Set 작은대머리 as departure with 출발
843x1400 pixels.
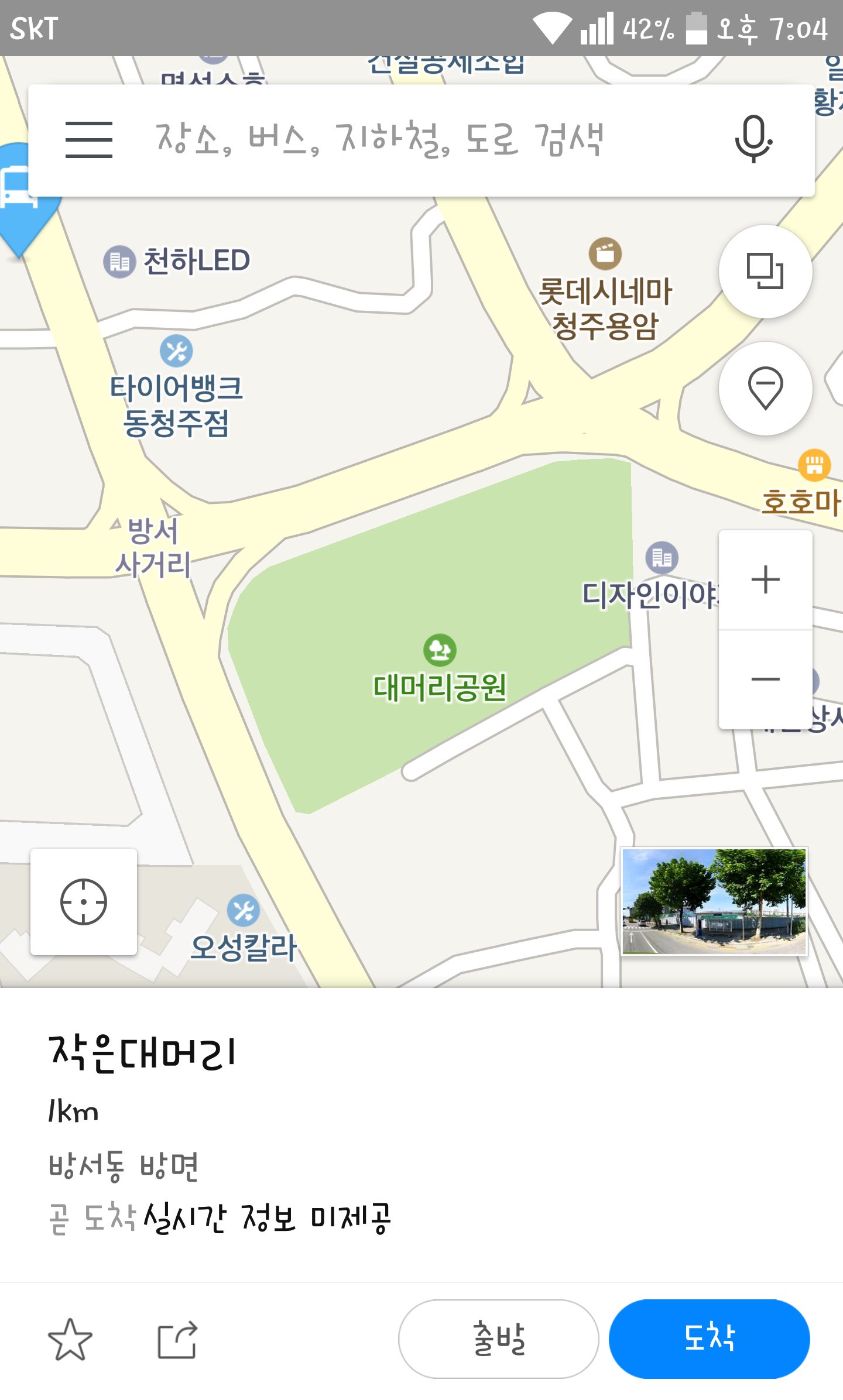point(498,1339)
